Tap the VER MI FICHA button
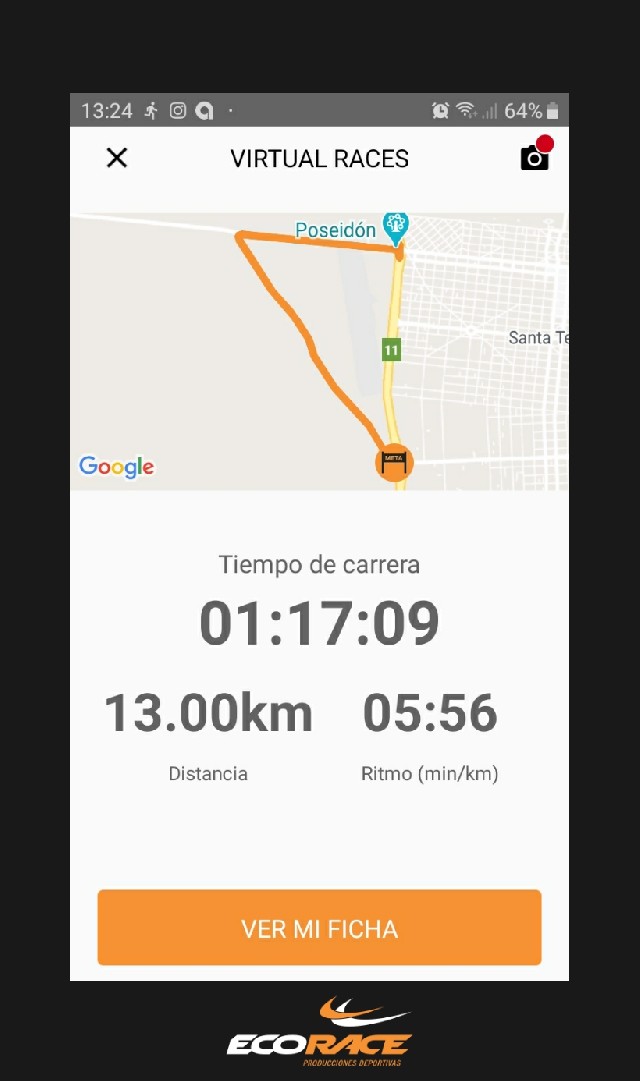 tap(319, 928)
